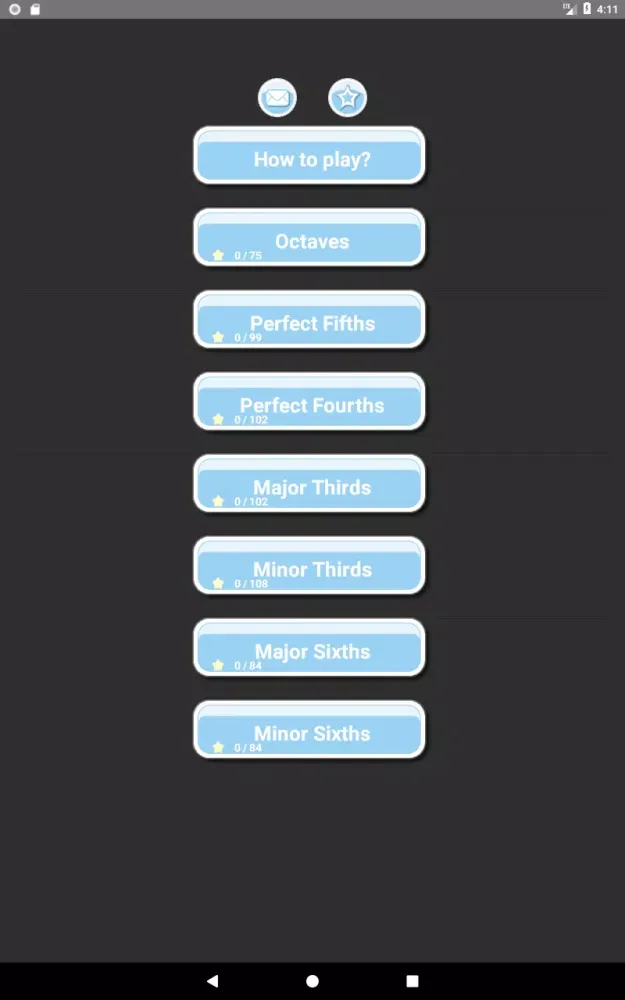
Task: Tap the envelope mail icon
Action: point(277,98)
